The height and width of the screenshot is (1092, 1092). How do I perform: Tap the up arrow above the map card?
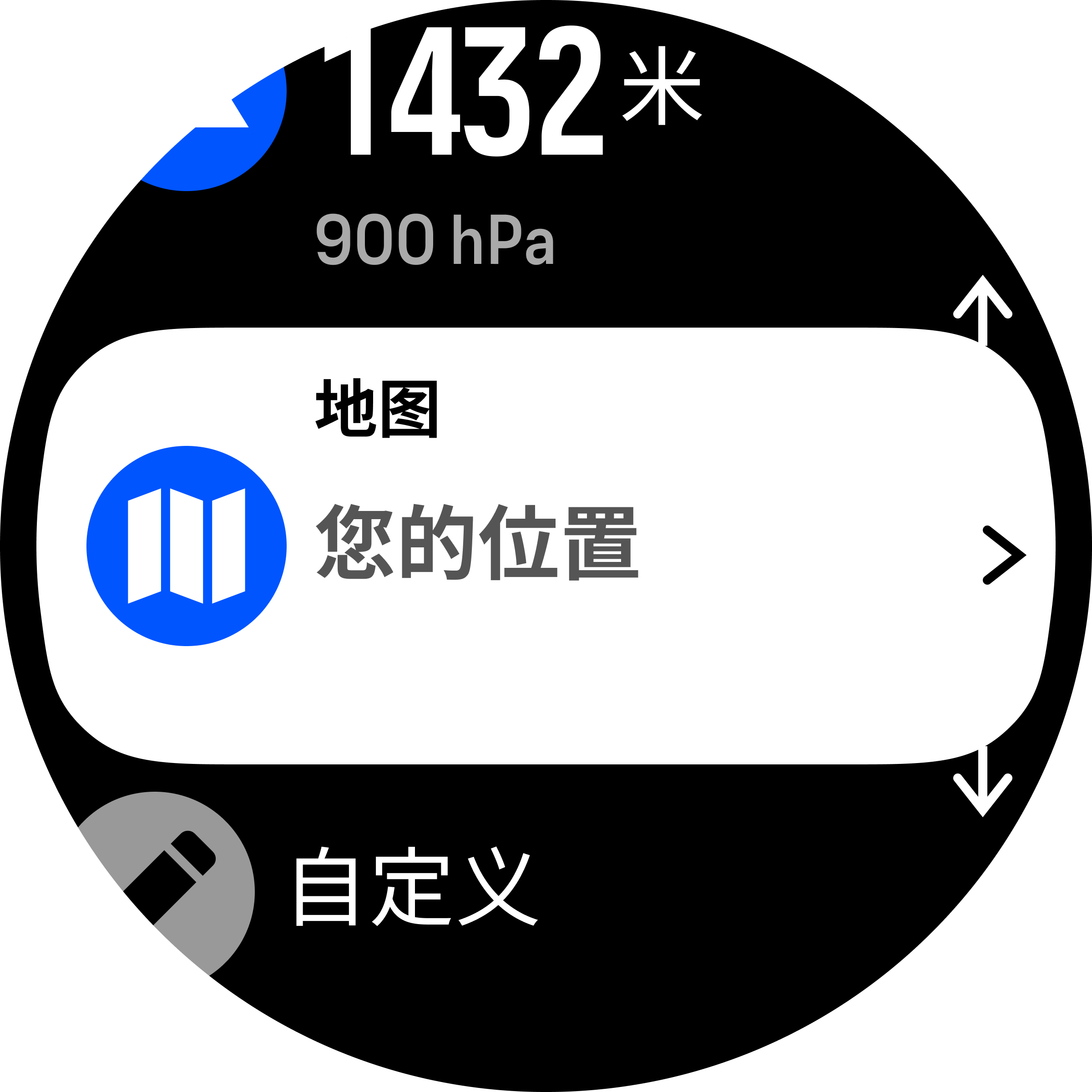982,308
